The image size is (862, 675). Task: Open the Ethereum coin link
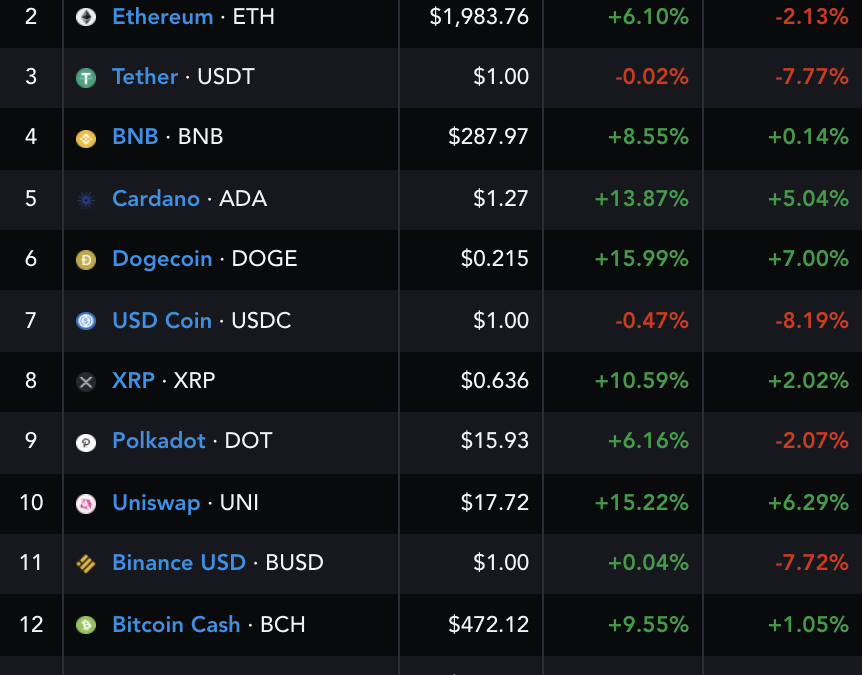pos(163,16)
